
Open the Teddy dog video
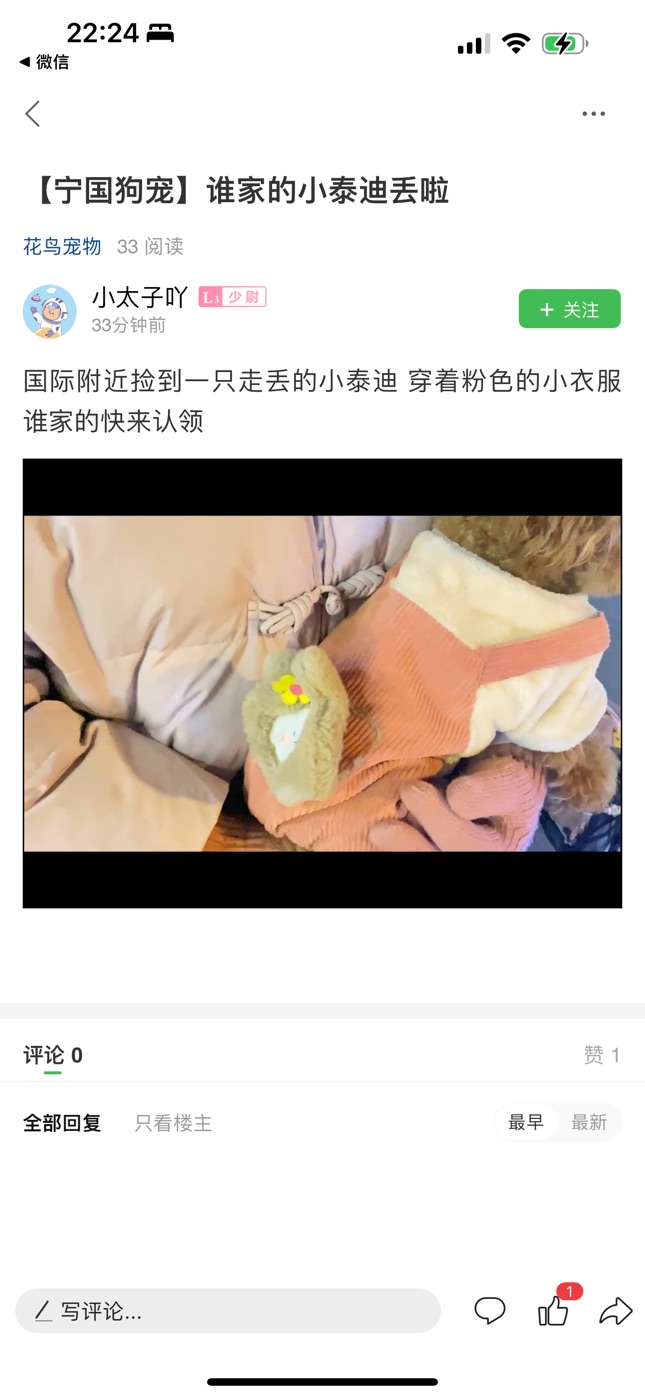pyautogui.click(x=322, y=683)
